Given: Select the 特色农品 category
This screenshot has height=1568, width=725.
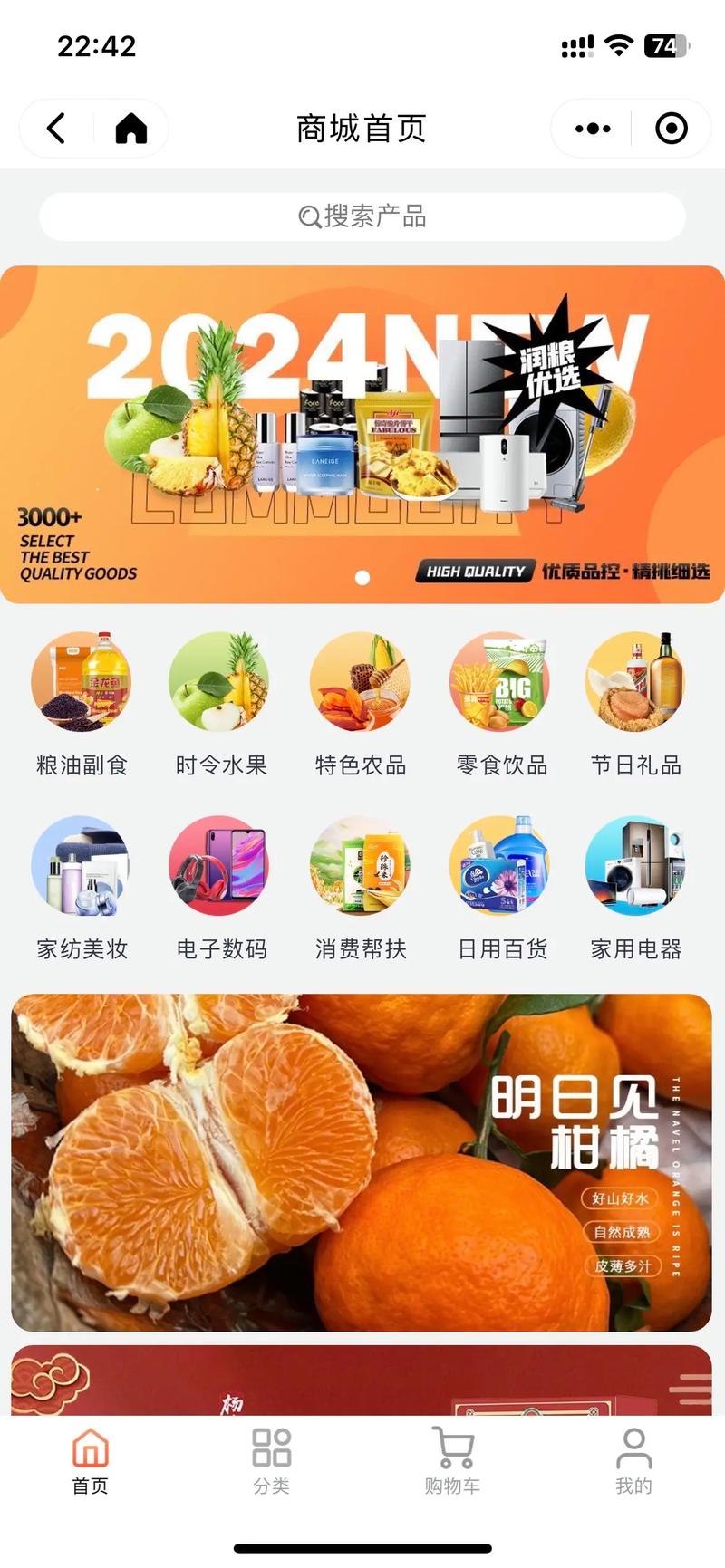Looking at the screenshot, I should [x=360, y=704].
